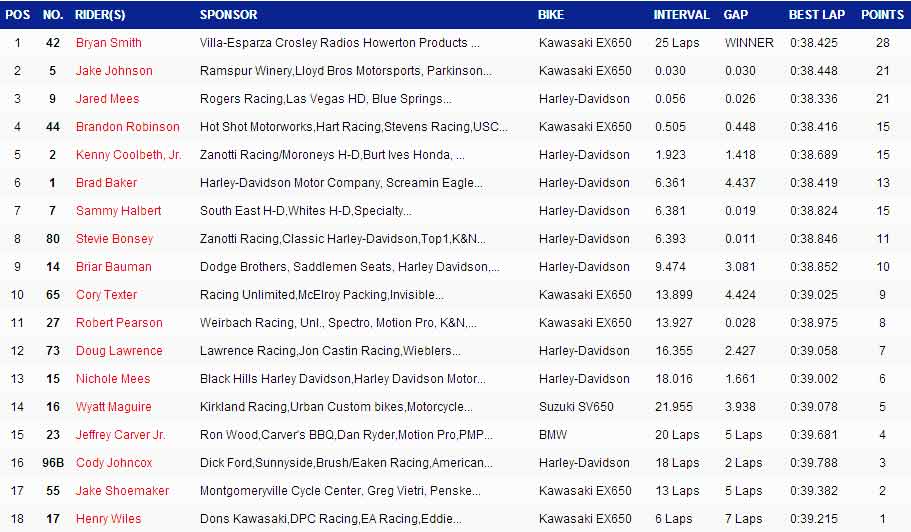This screenshot has width=911, height=532.
Task: Select Briar Bauman's name link
Action: click(113, 267)
